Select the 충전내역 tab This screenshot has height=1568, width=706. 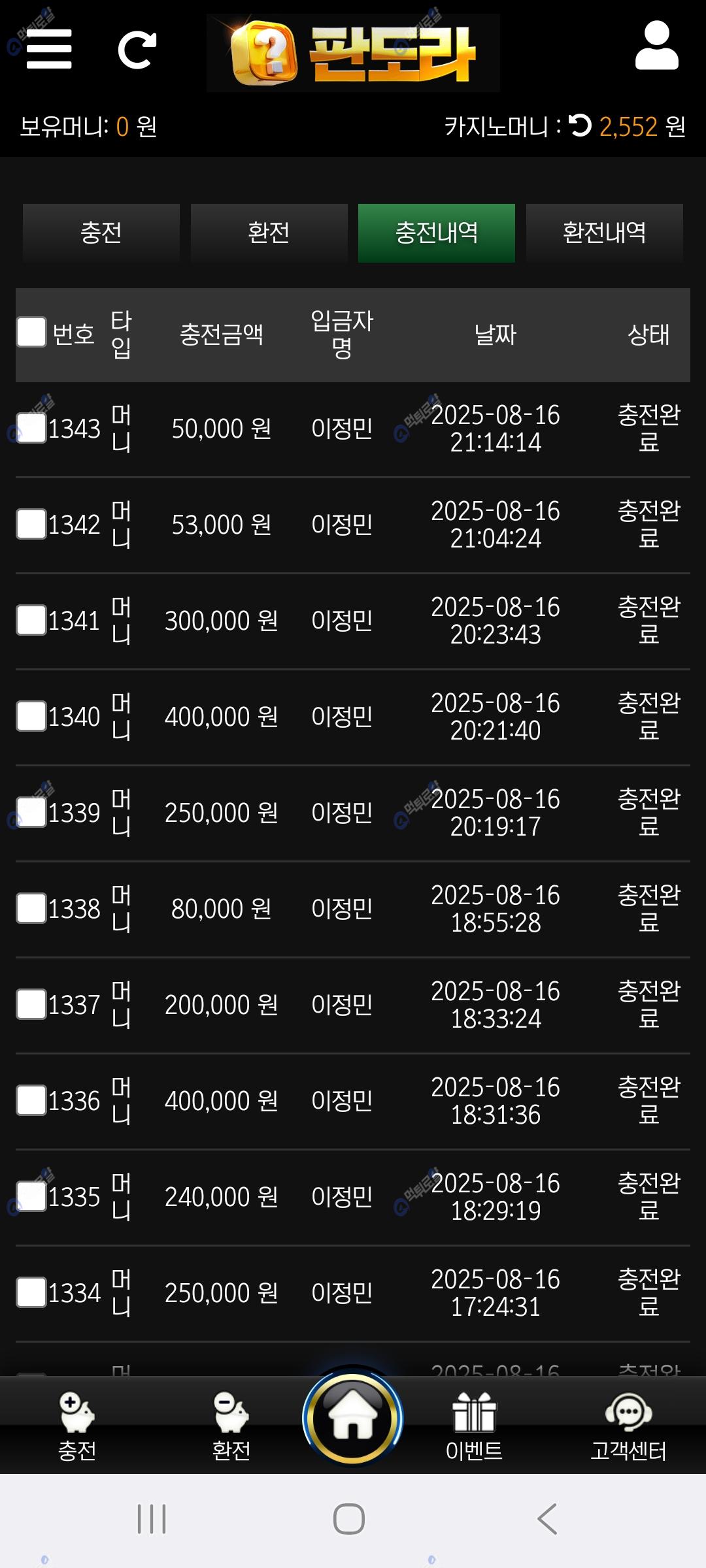click(437, 233)
